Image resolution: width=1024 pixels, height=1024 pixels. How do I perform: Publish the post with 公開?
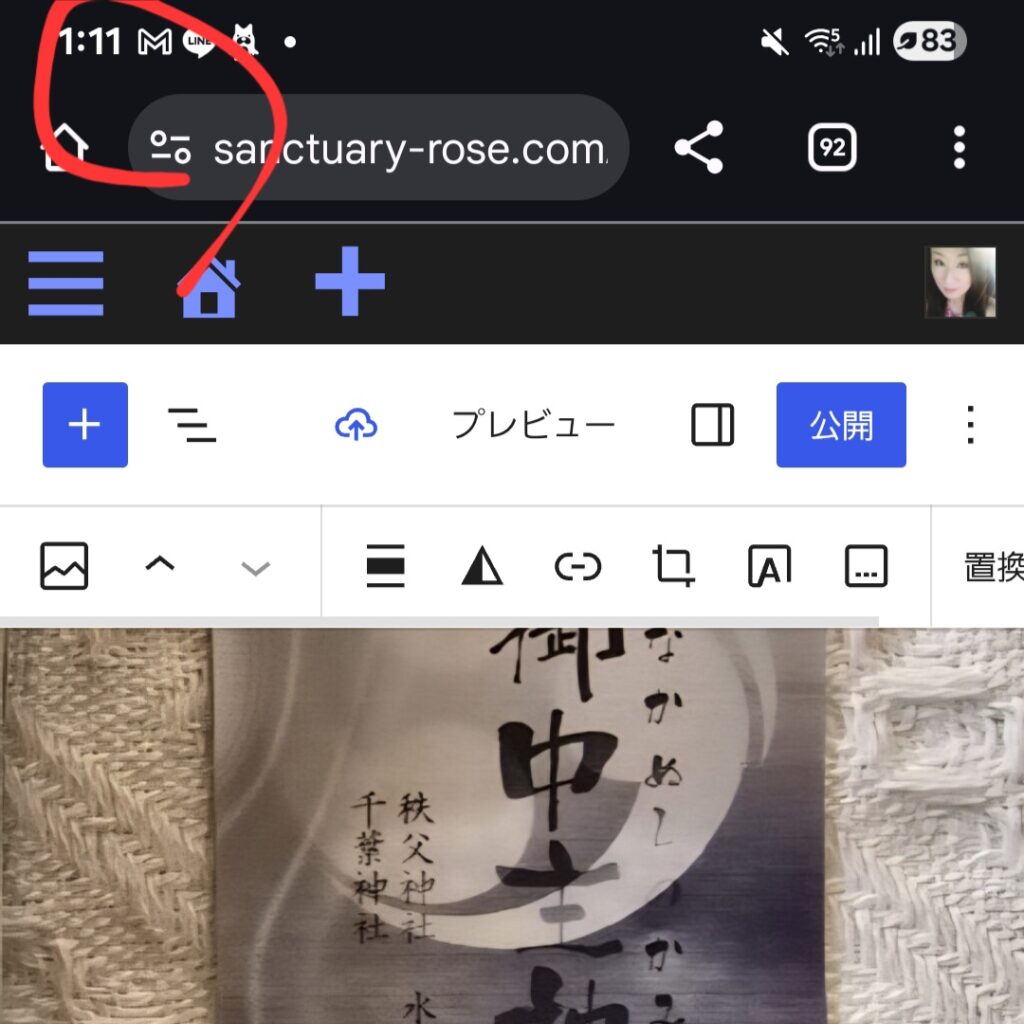[x=841, y=425]
